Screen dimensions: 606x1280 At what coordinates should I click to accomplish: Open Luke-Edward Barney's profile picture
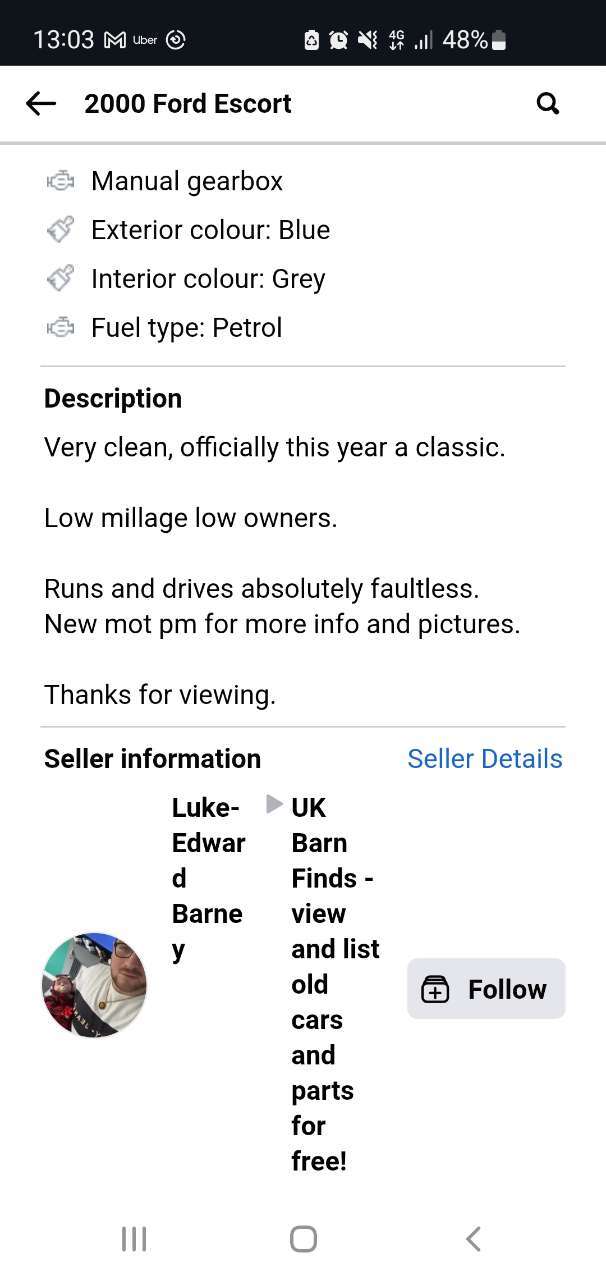pyautogui.click(x=94, y=985)
